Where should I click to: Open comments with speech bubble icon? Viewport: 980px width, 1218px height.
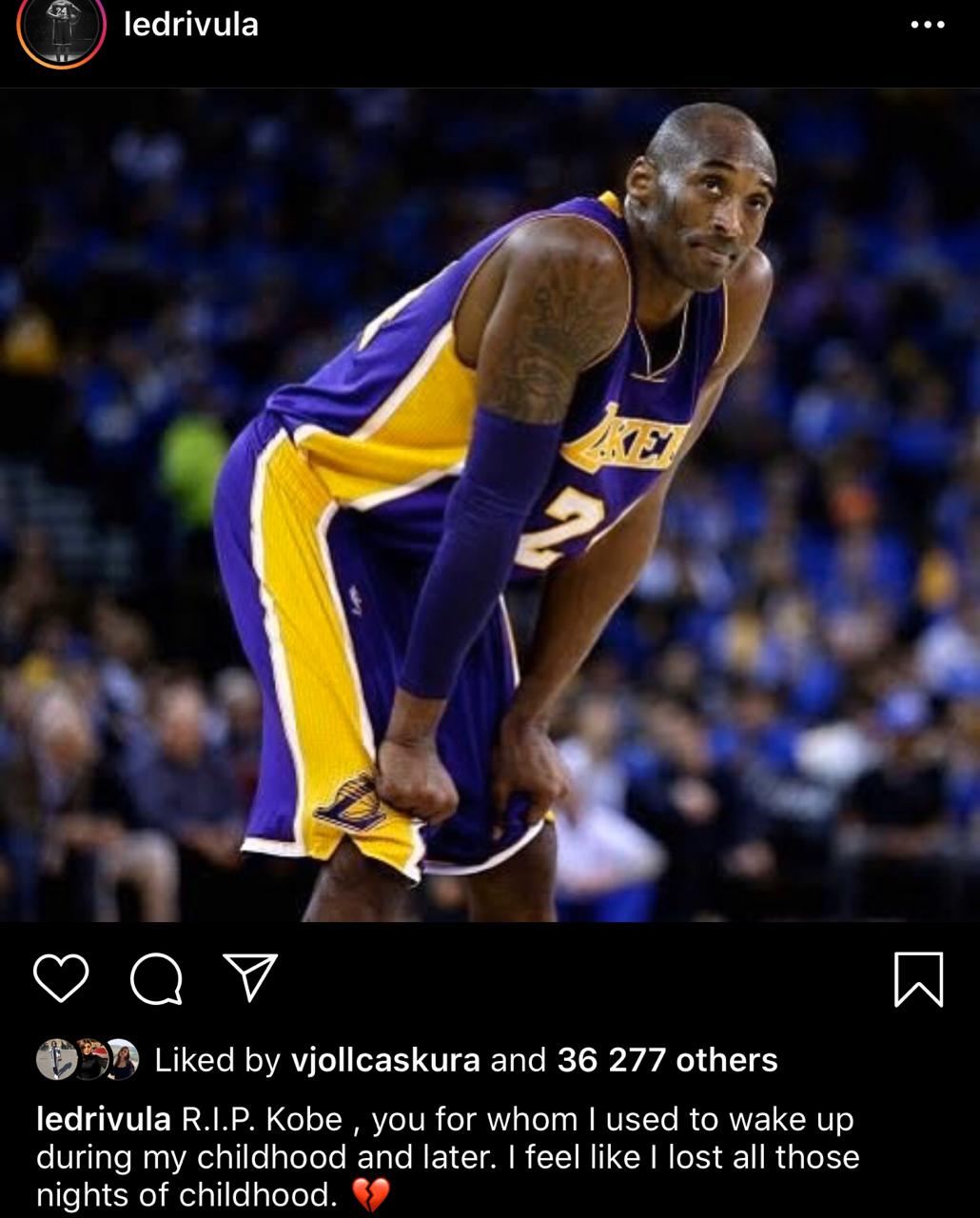click(x=156, y=978)
